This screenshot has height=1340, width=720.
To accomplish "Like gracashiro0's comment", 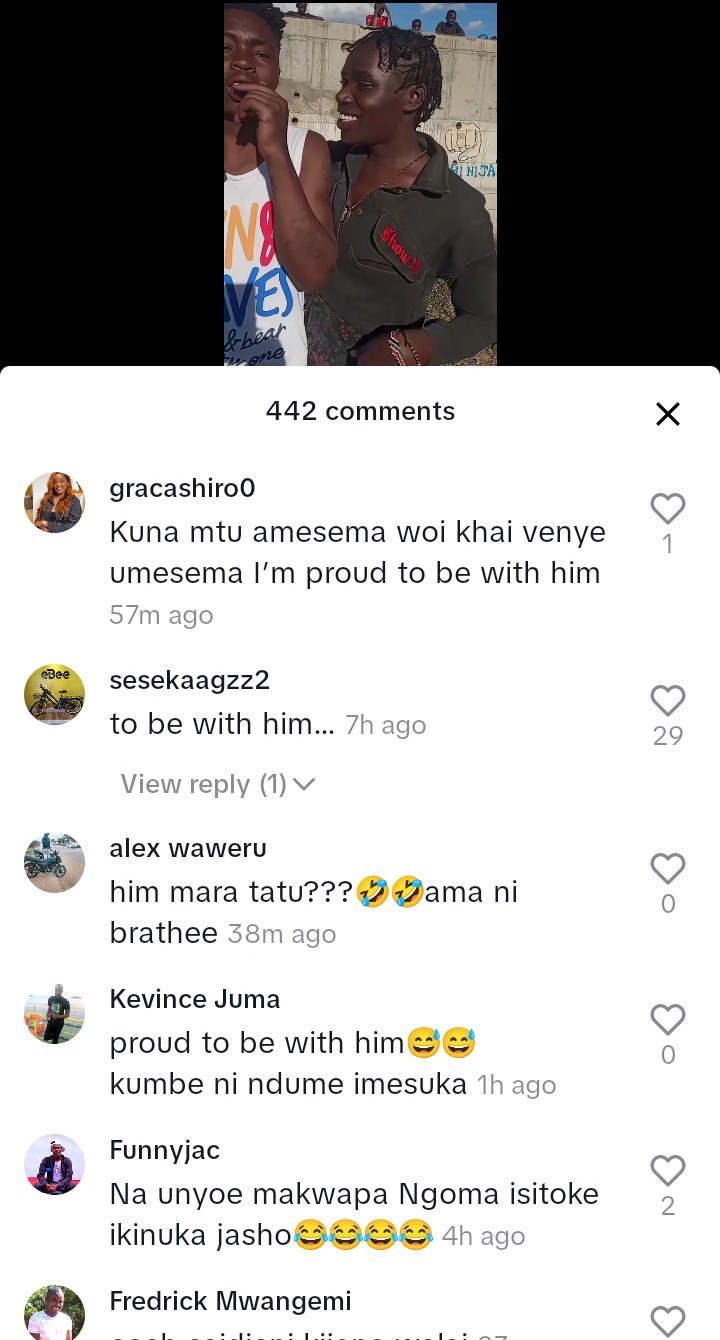I will tap(667, 509).
